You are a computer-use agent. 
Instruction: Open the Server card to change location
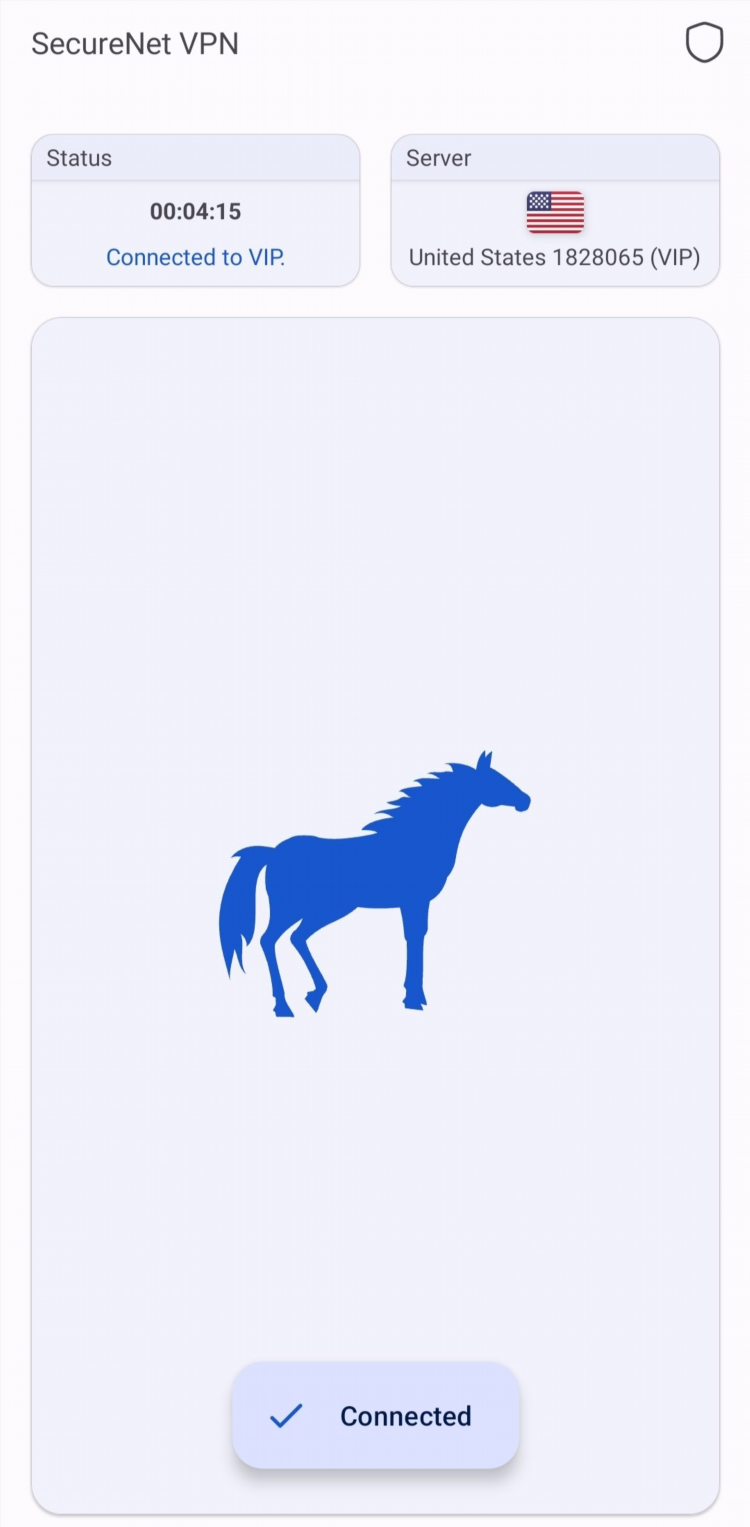(x=555, y=211)
